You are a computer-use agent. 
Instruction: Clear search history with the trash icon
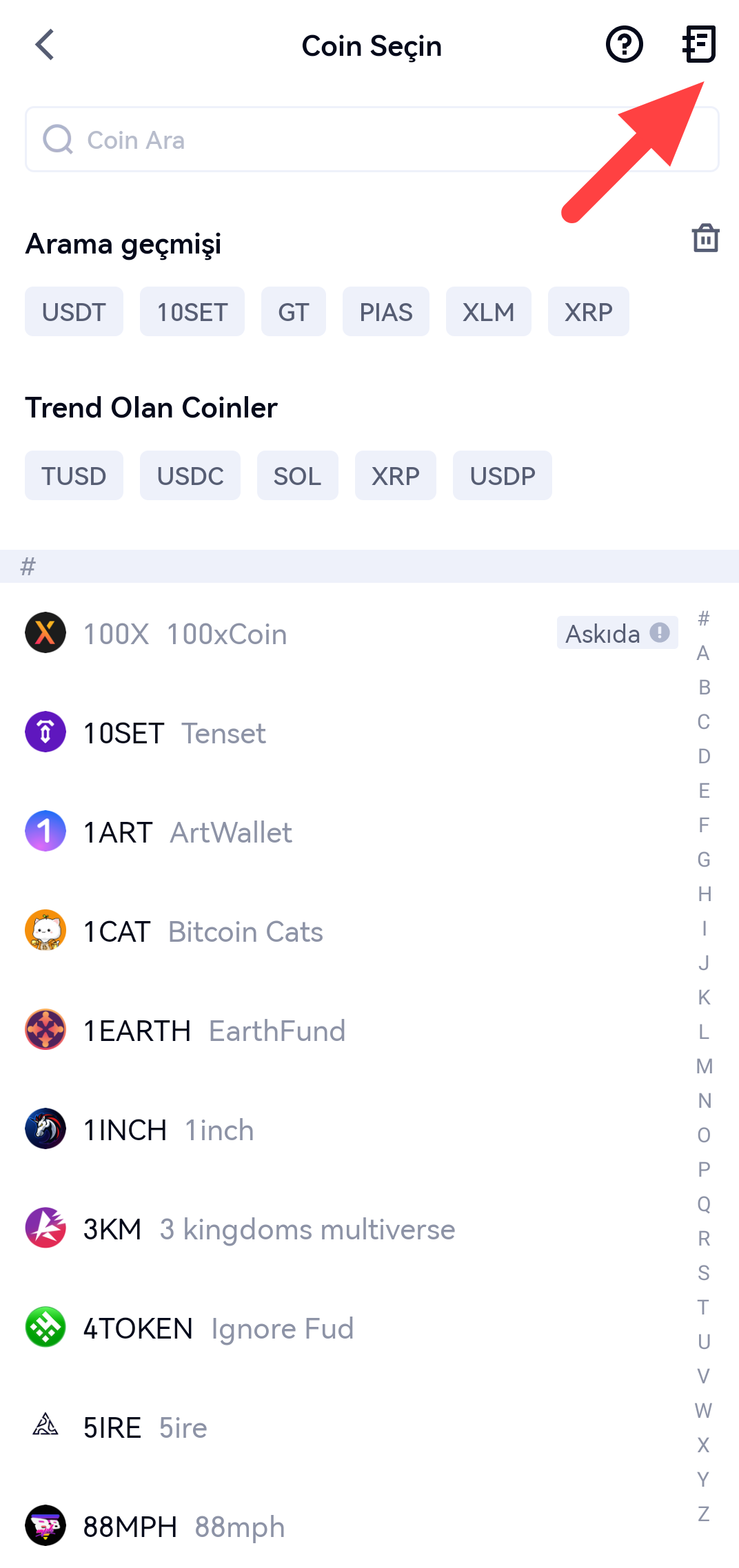pos(705,238)
